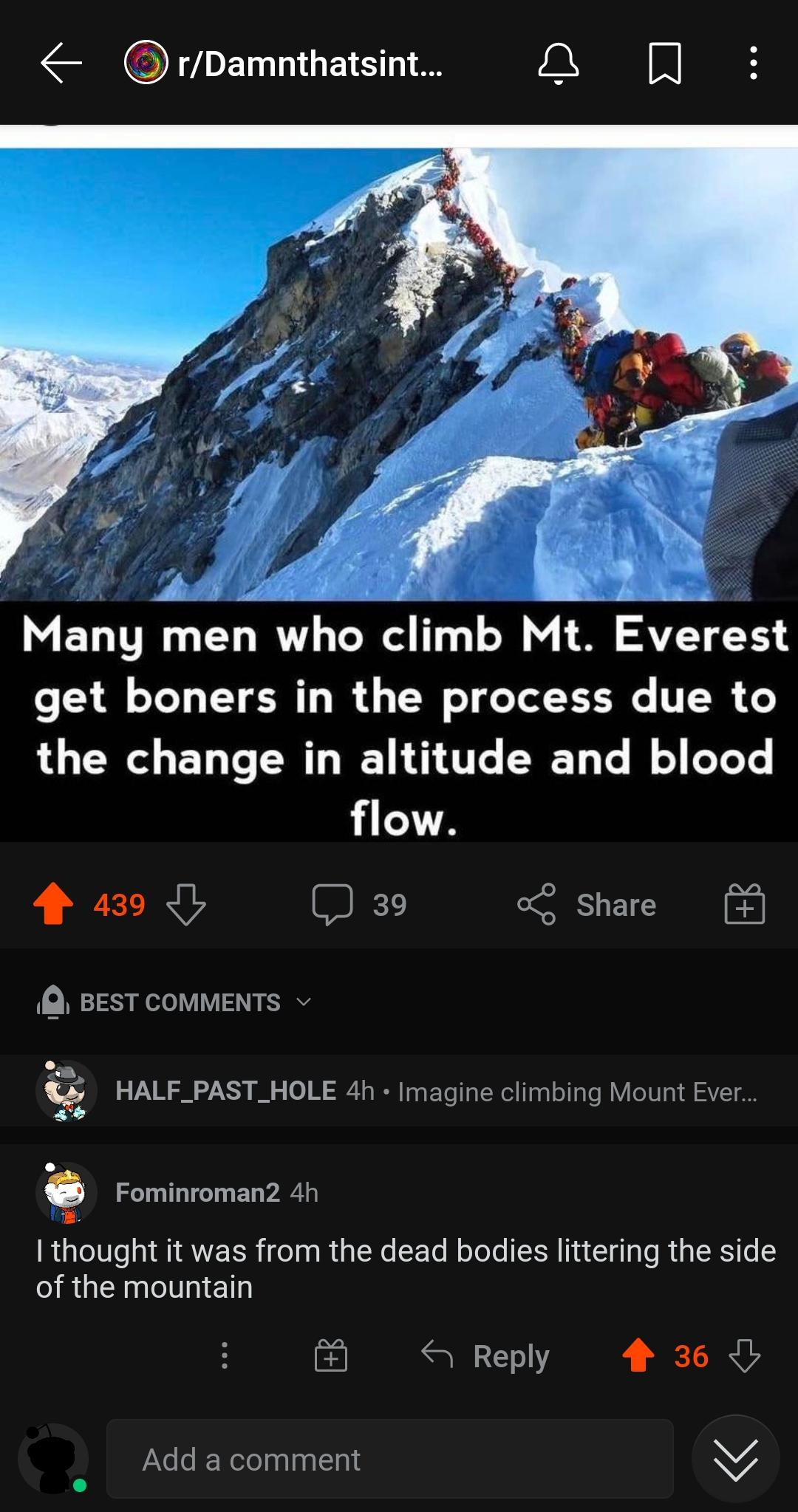Award Fominroman2's comment
The image size is (798, 1512).
[x=330, y=1356]
